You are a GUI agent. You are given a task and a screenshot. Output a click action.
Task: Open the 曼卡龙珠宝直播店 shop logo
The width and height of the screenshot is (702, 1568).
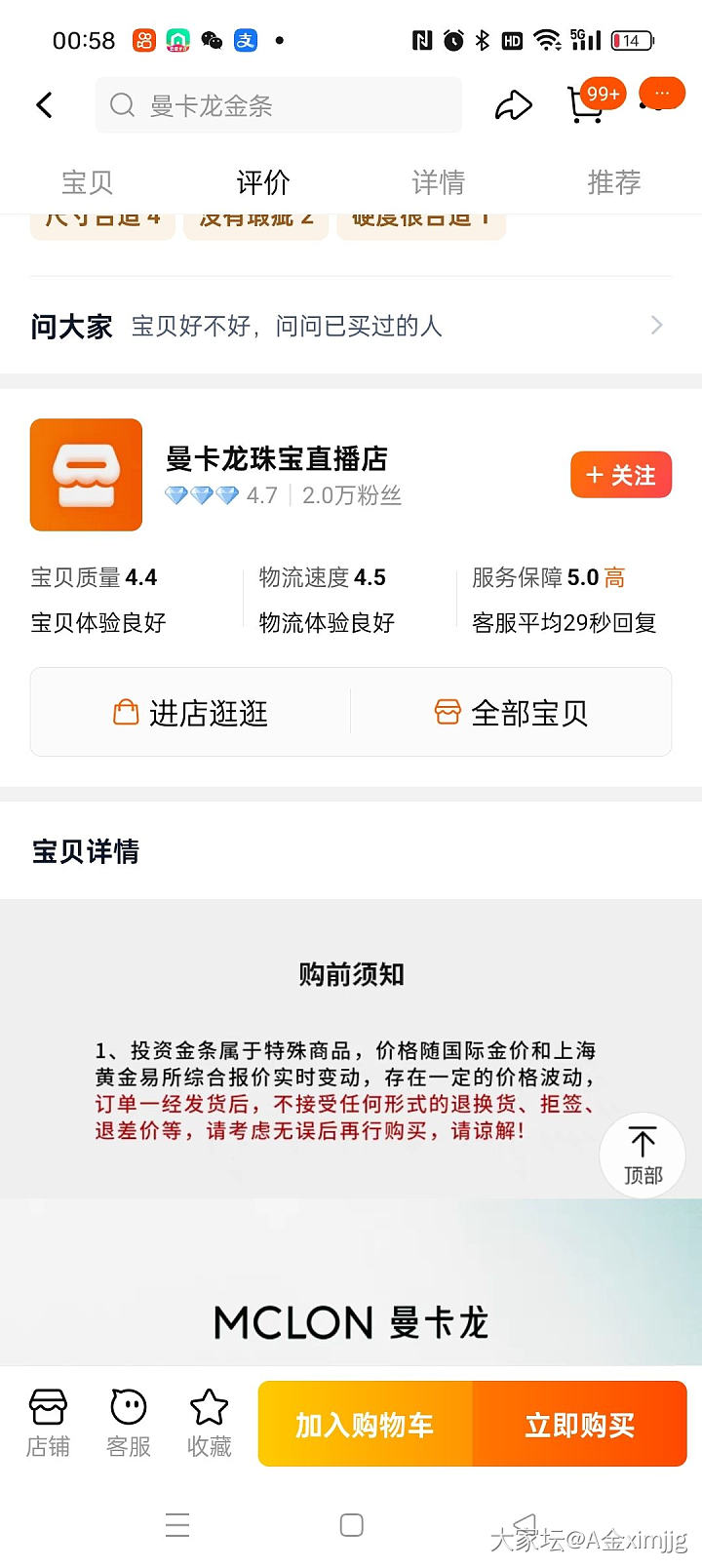tap(86, 475)
